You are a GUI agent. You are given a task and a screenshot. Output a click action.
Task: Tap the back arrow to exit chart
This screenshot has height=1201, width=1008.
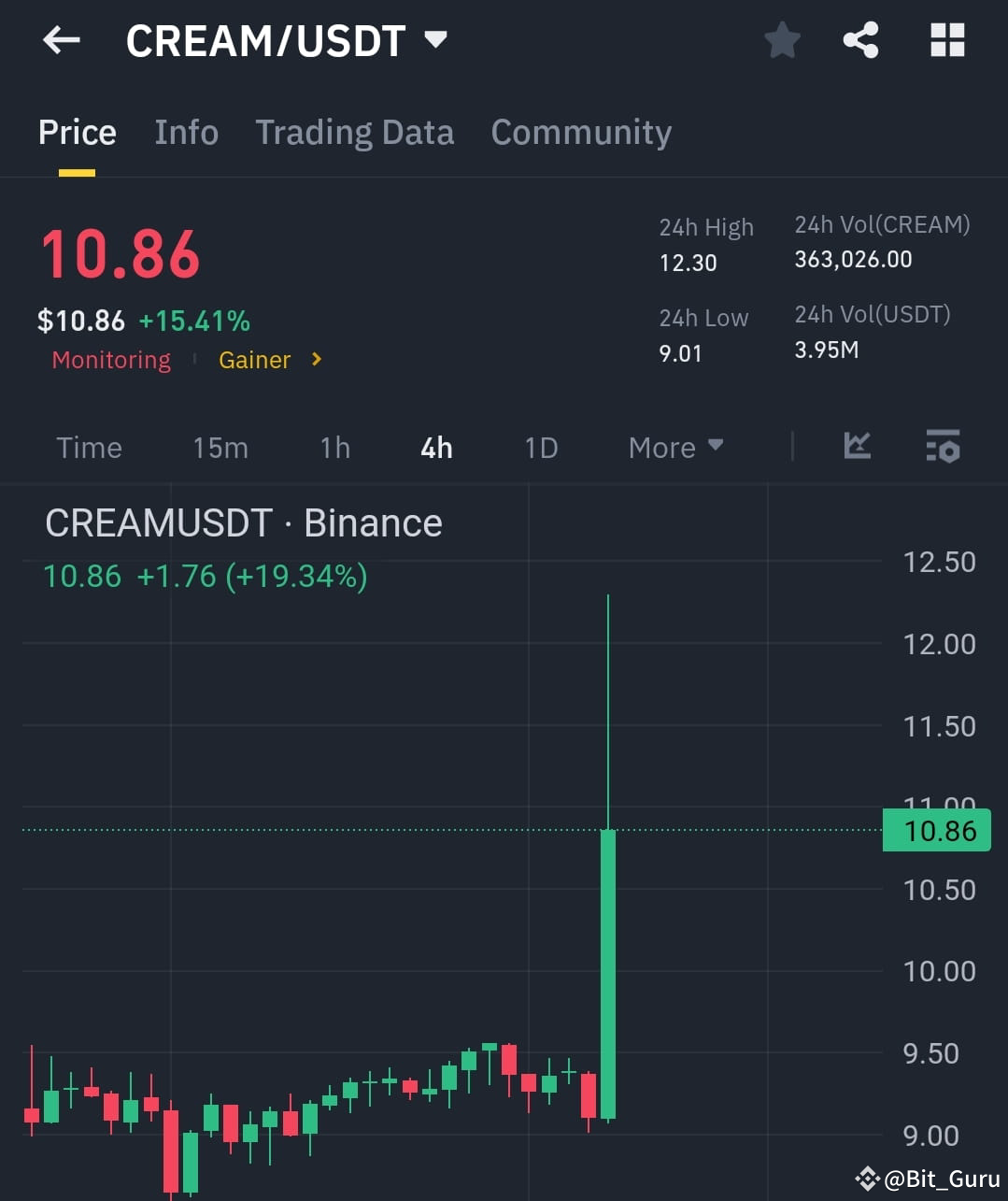click(60, 40)
